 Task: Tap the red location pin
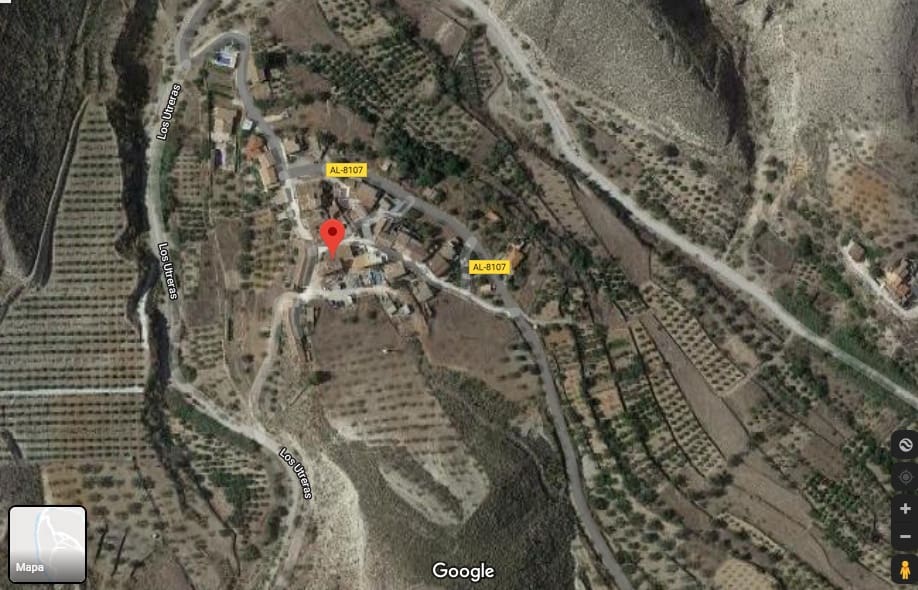pos(332,236)
